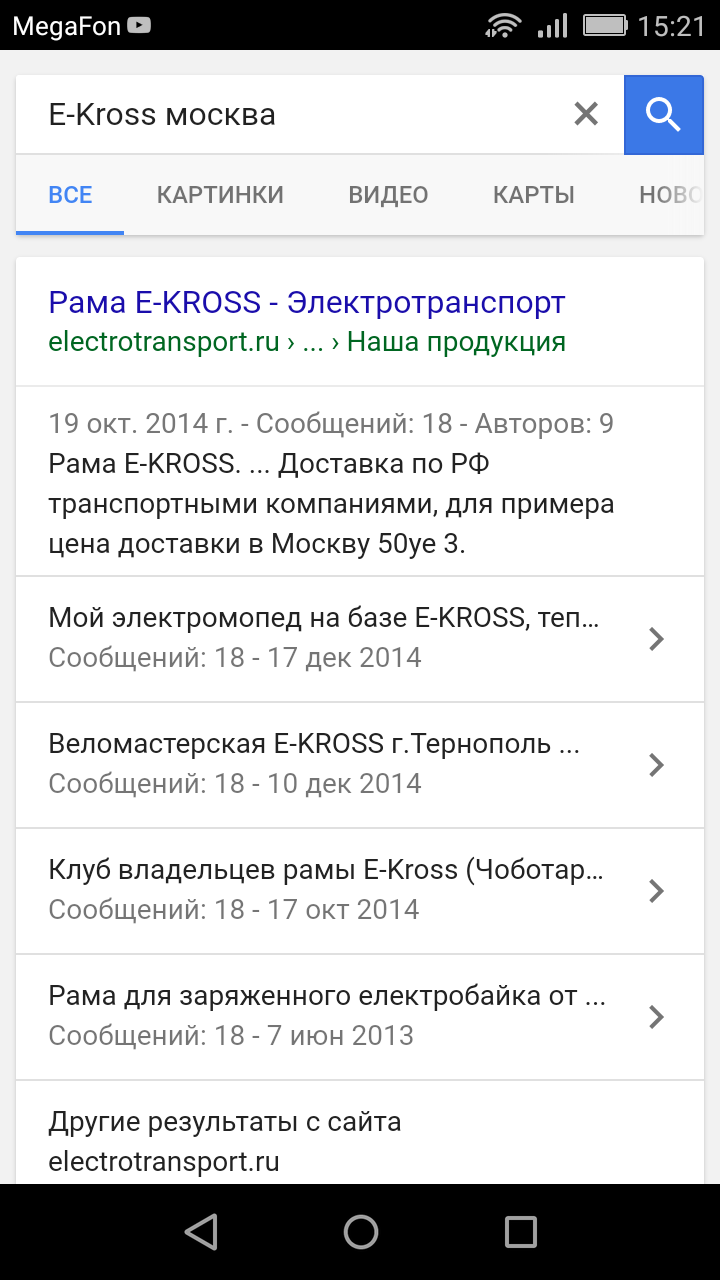
Task: Open the 'Рама E-KROSS - Электротранспорт' result
Action: 307,302
